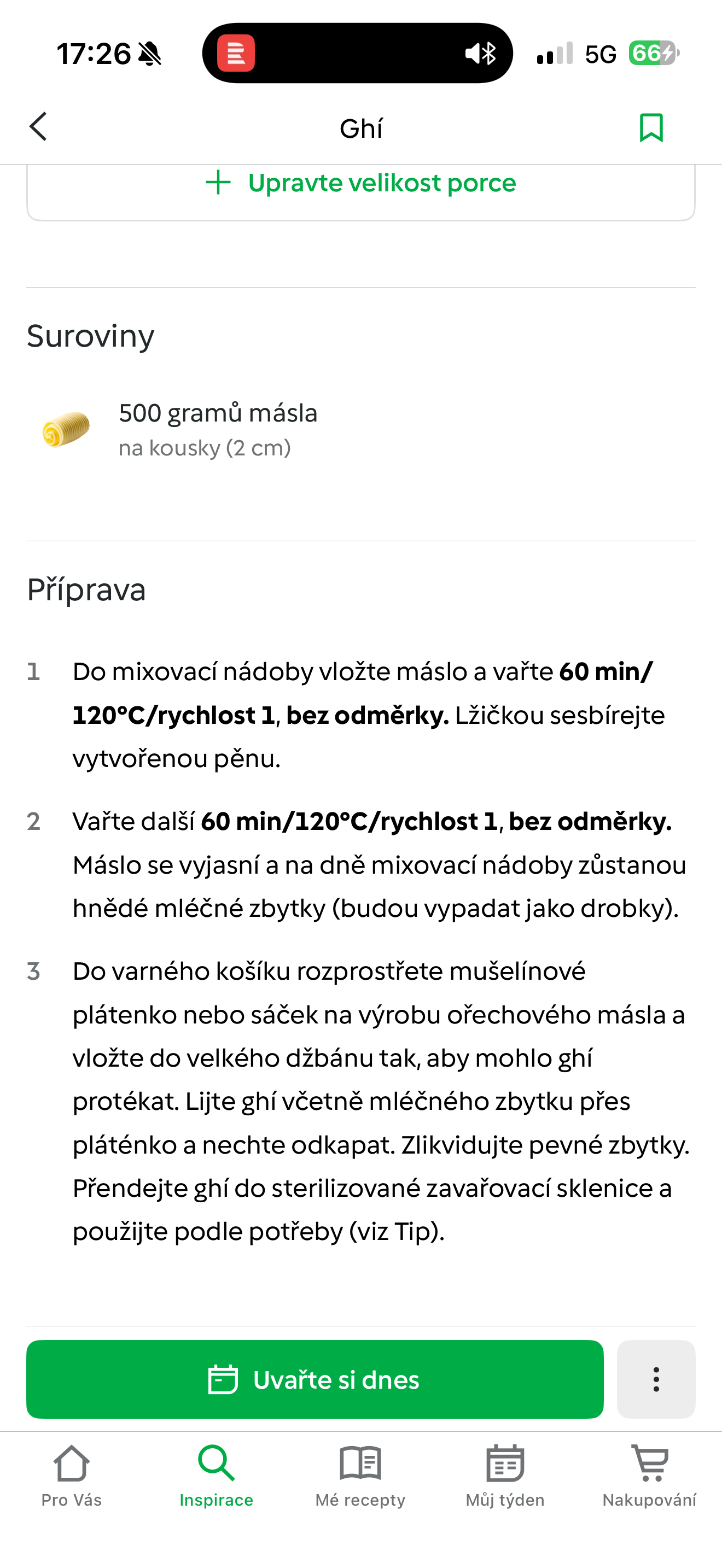Open the three-dot more options menu
Image resolution: width=722 pixels, height=1568 pixels.
[656, 1380]
